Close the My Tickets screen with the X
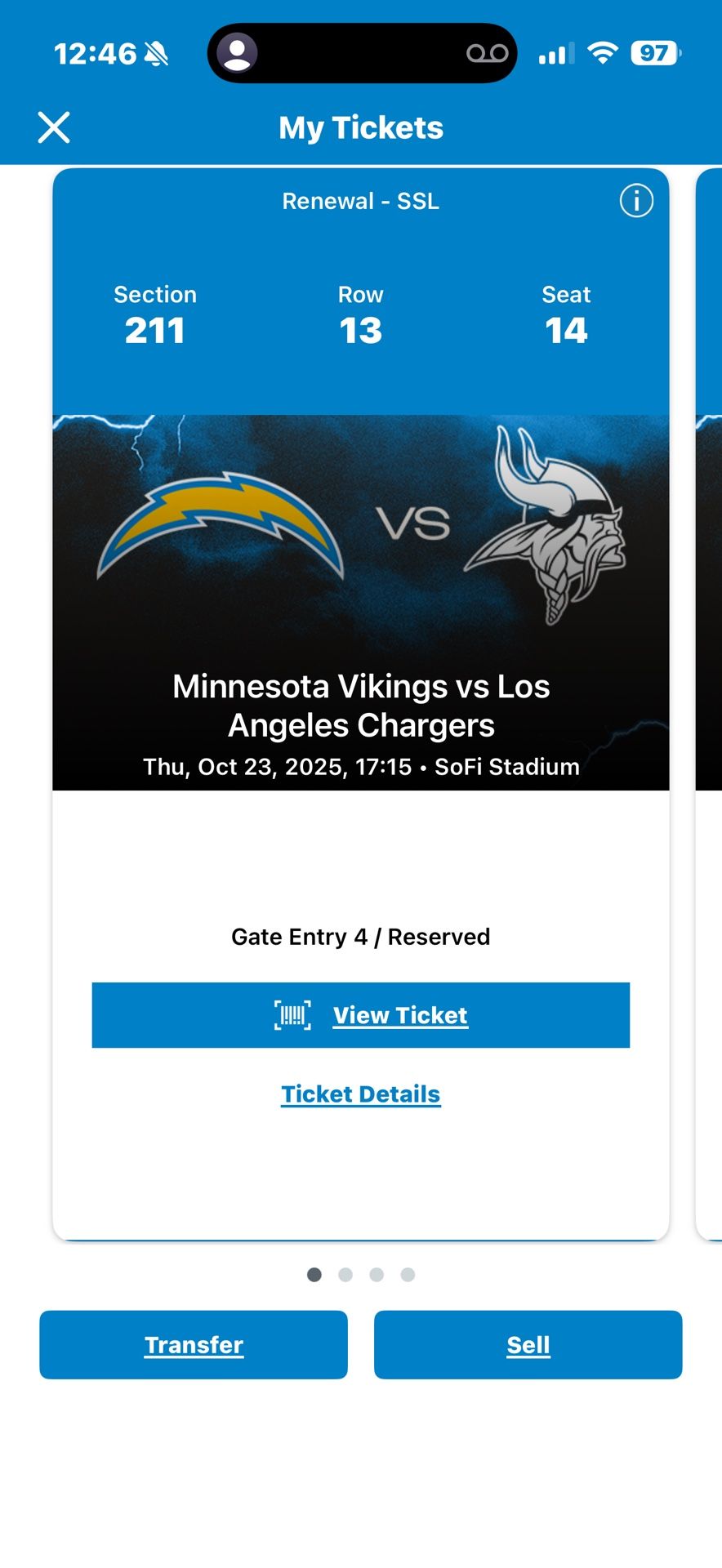 [54, 127]
